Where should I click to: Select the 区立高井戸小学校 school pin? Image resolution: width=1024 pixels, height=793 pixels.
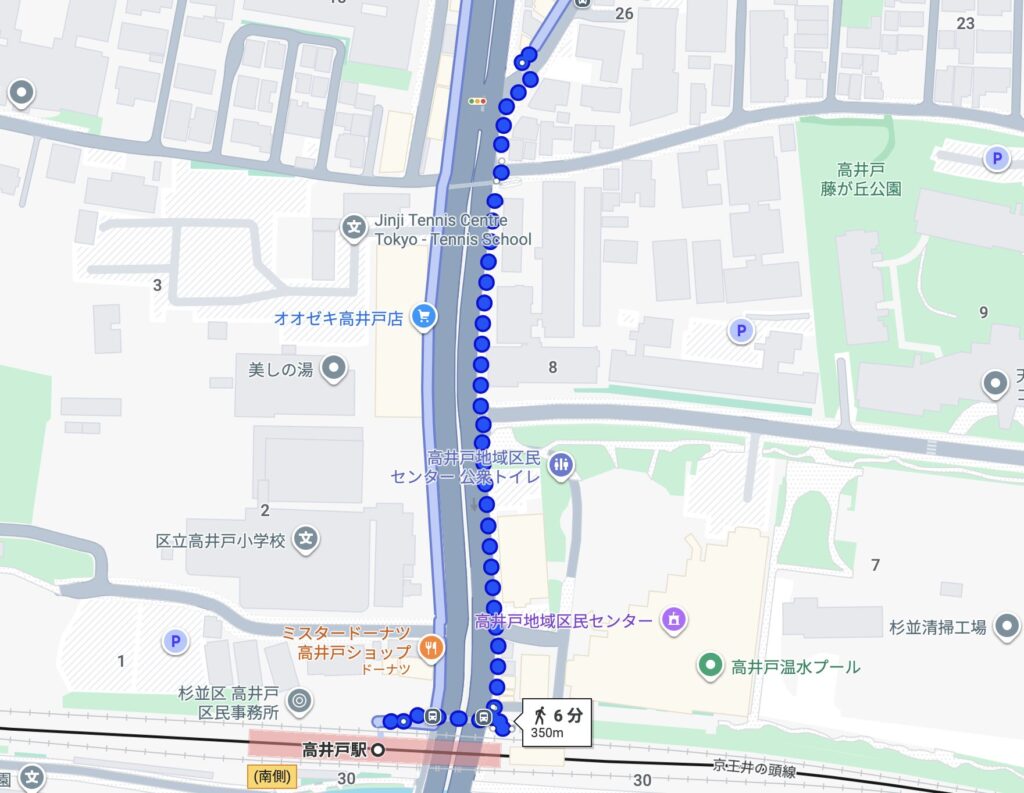click(x=307, y=541)
